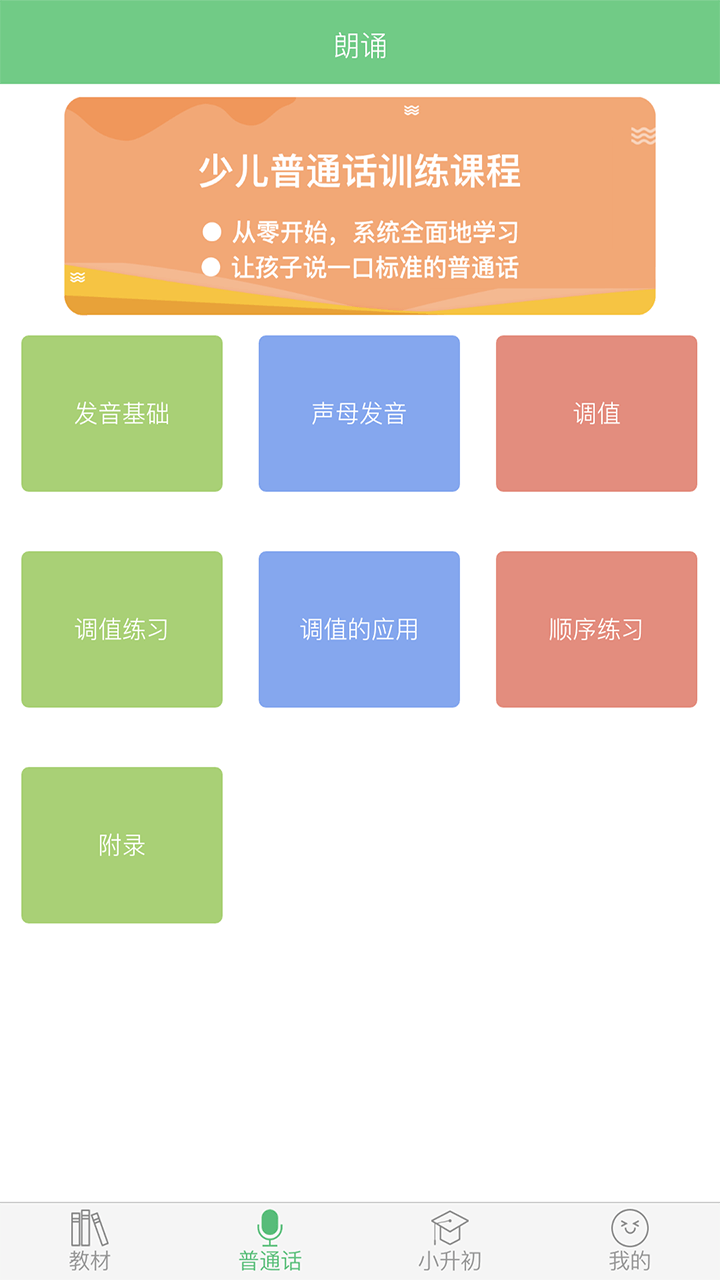Go to 顺序练习 tile
The width and height of the screenshot is (720, 1280).
click(596, 629)
